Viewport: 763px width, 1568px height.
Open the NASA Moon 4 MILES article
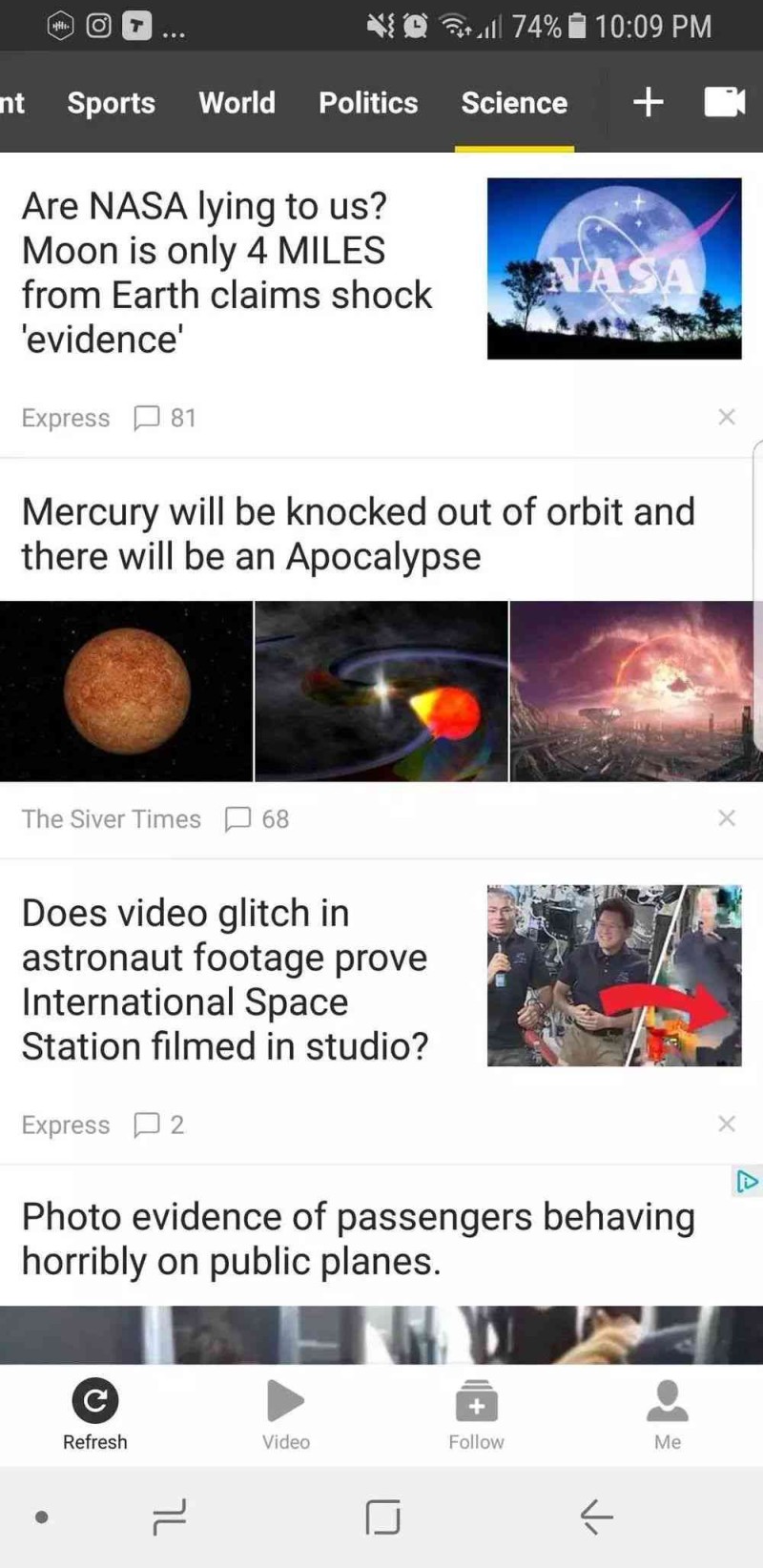click(x=227, y=273)
